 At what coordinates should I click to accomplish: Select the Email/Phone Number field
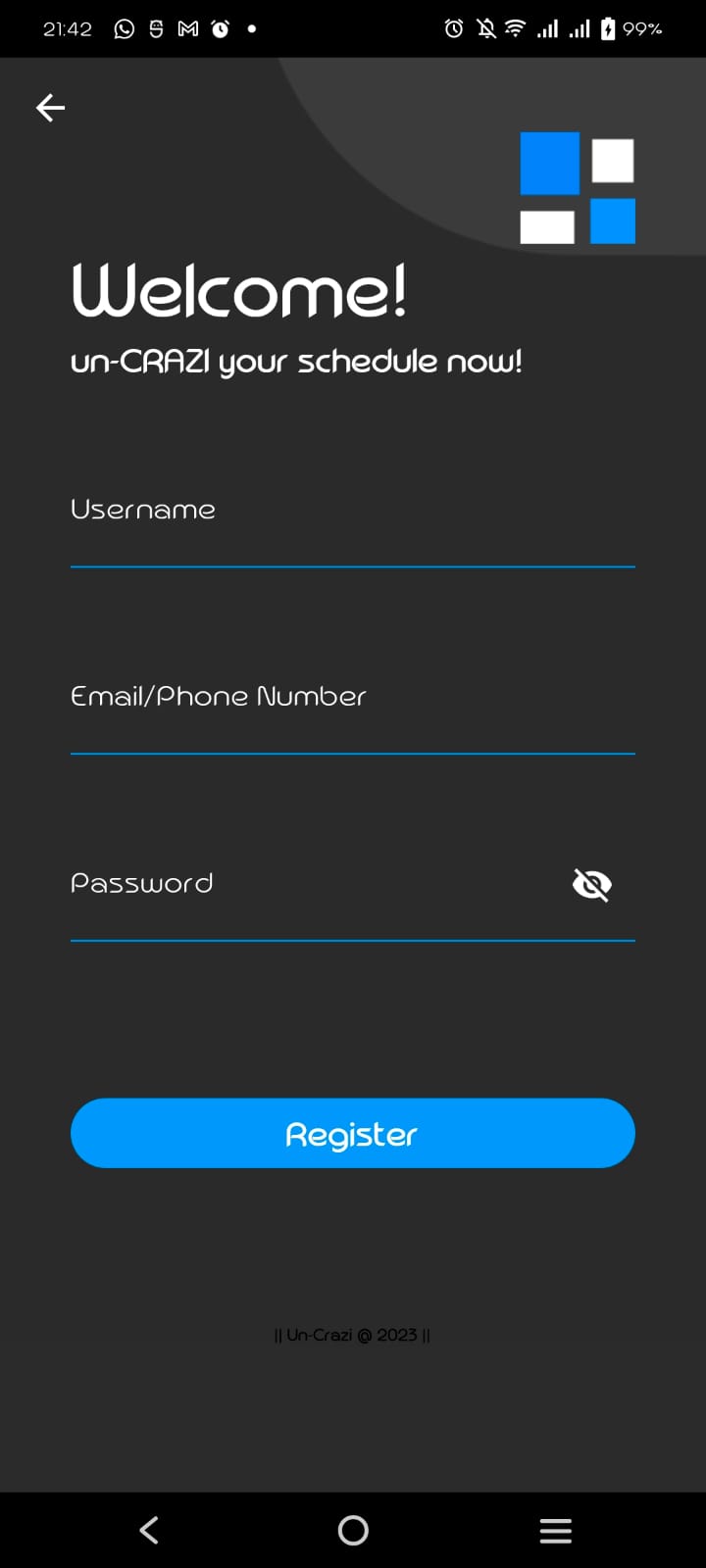[353, 708]
